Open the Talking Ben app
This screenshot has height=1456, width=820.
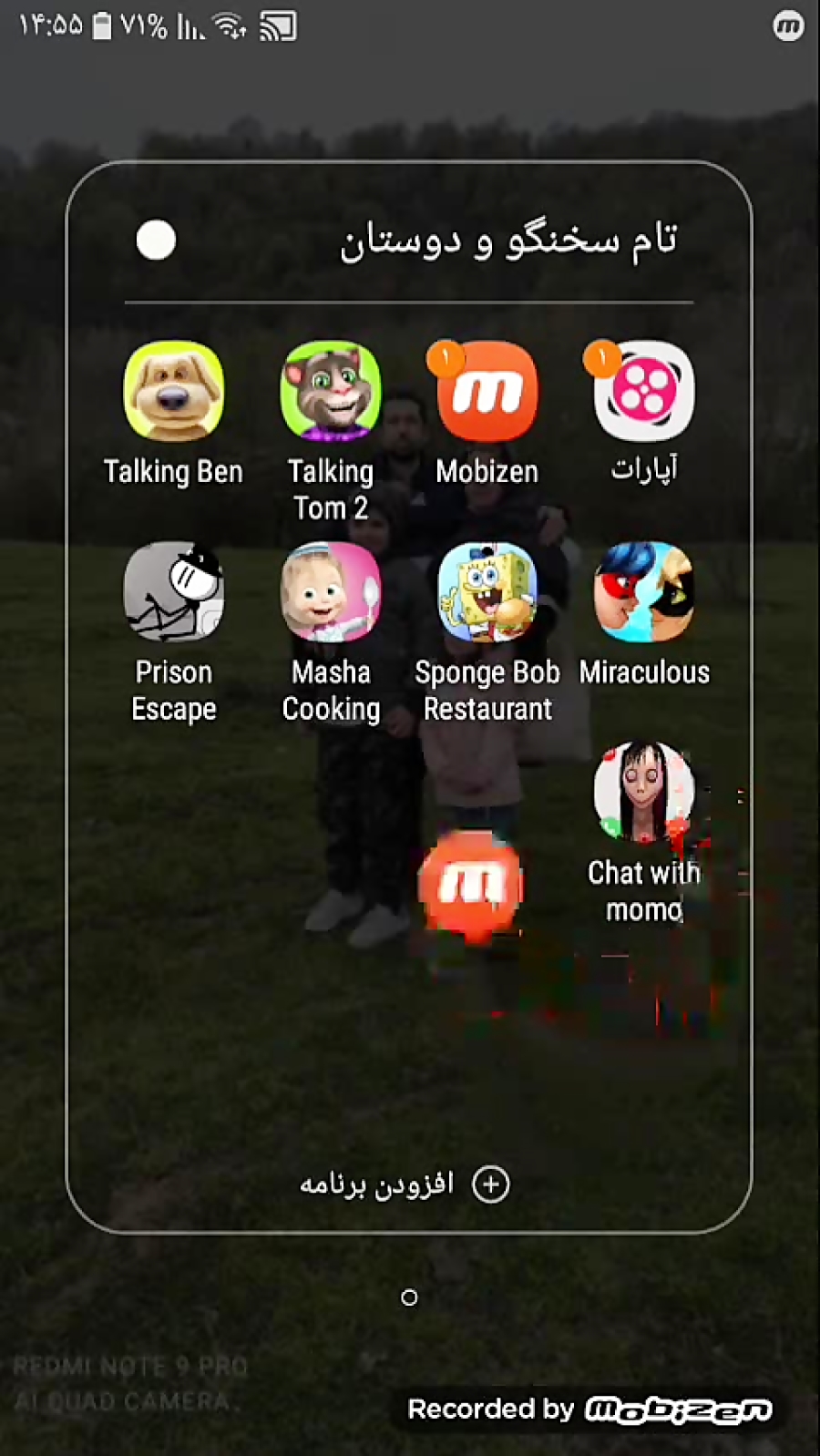[x=173, y=392]
